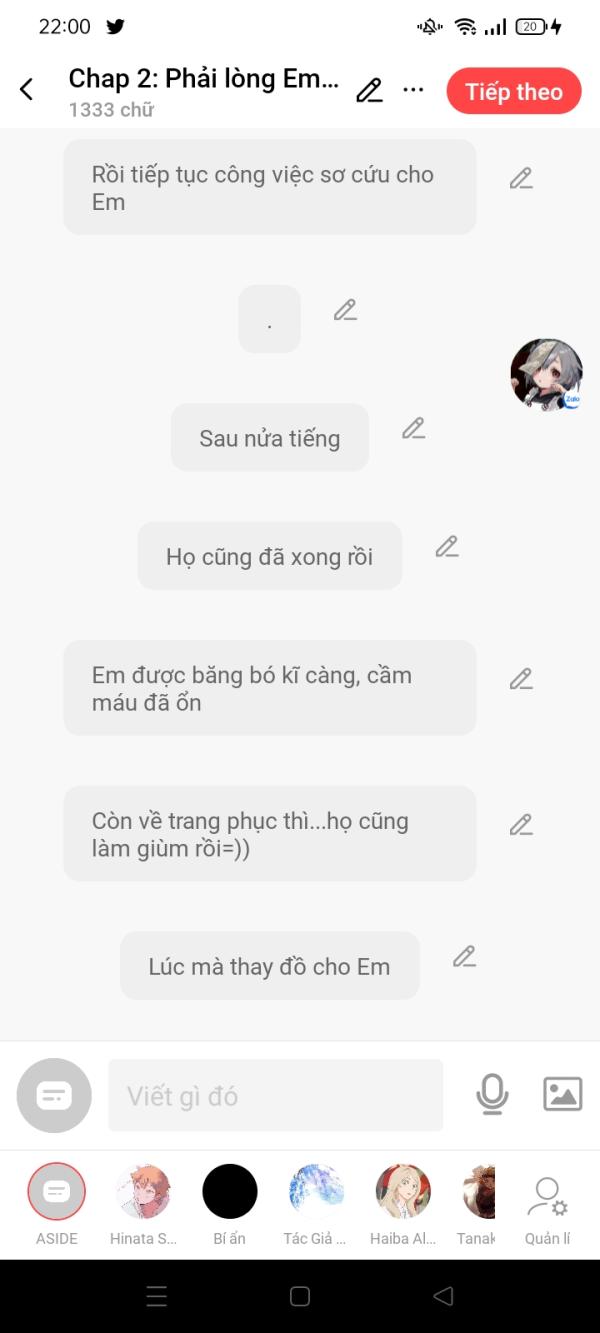Go back from the chapter editor
Screen dimensions: 600x1333
point(27,90)
